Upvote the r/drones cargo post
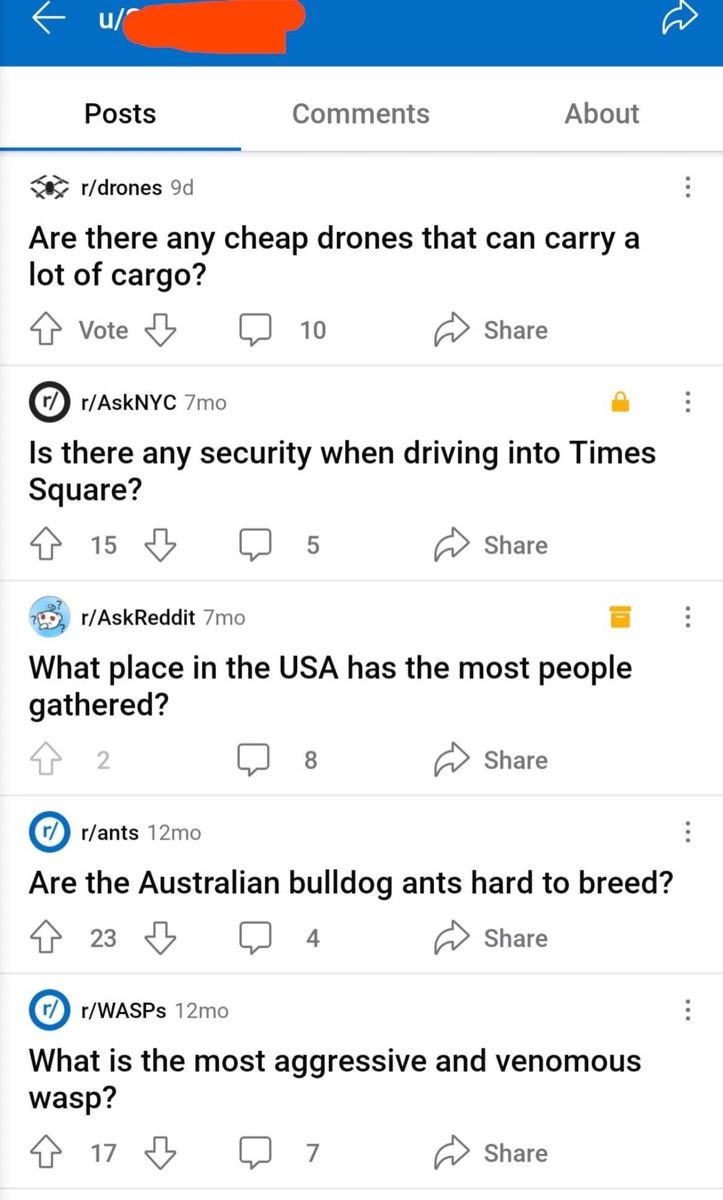The width and height of the screenshot is (723, 1200). click(x=42, y=330)
